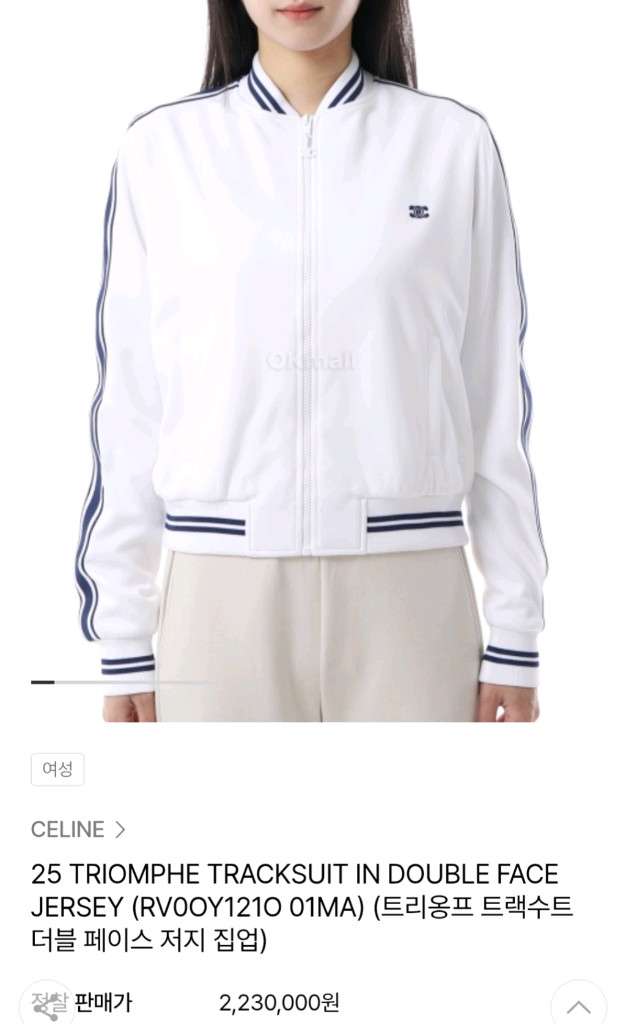Tap the 여성 category chip
Viewport: 626px width, 1024px height.
coord(57,769)
